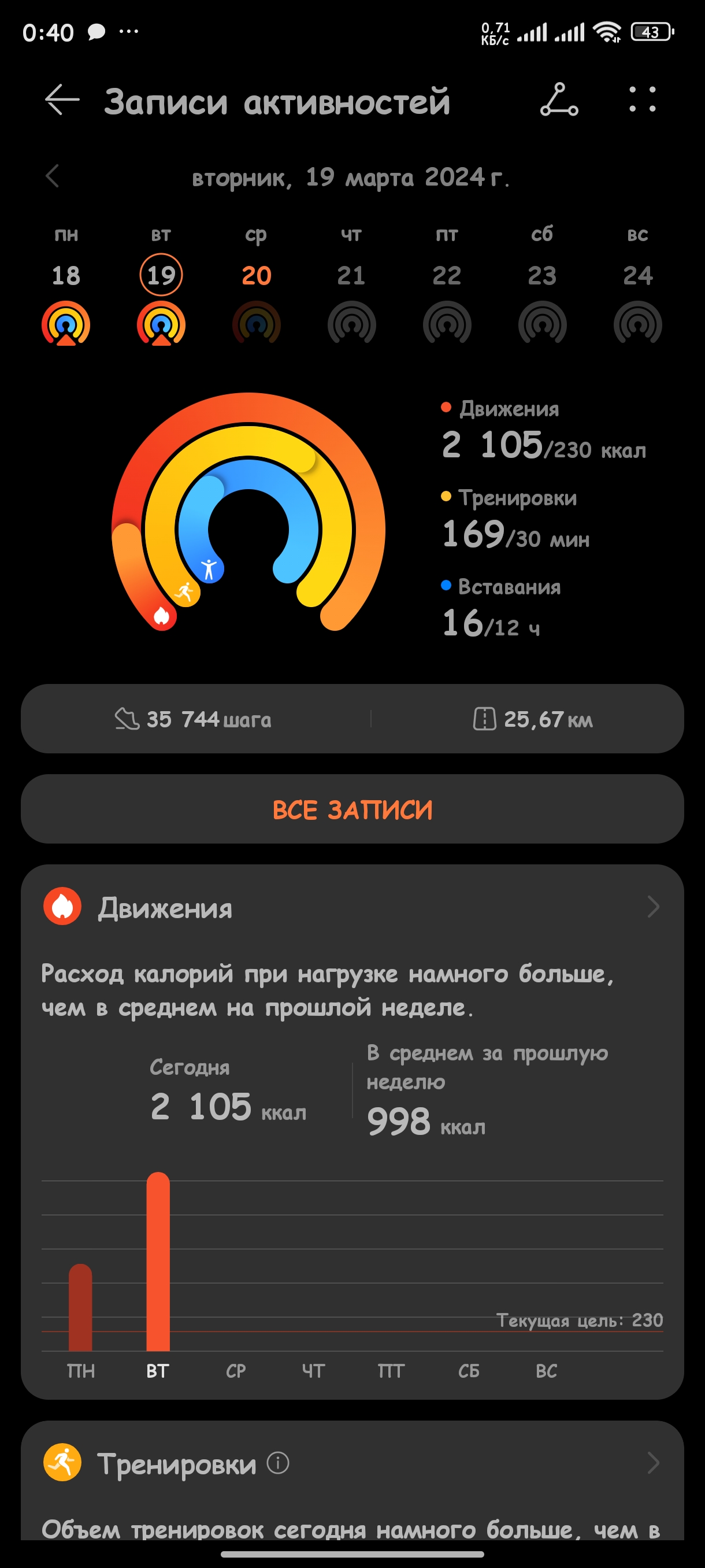The height and width of the screenshot is (1568, 705).
Task: Open ВСЕ ЗАПИСИ button
Action: tap(352, 809)
